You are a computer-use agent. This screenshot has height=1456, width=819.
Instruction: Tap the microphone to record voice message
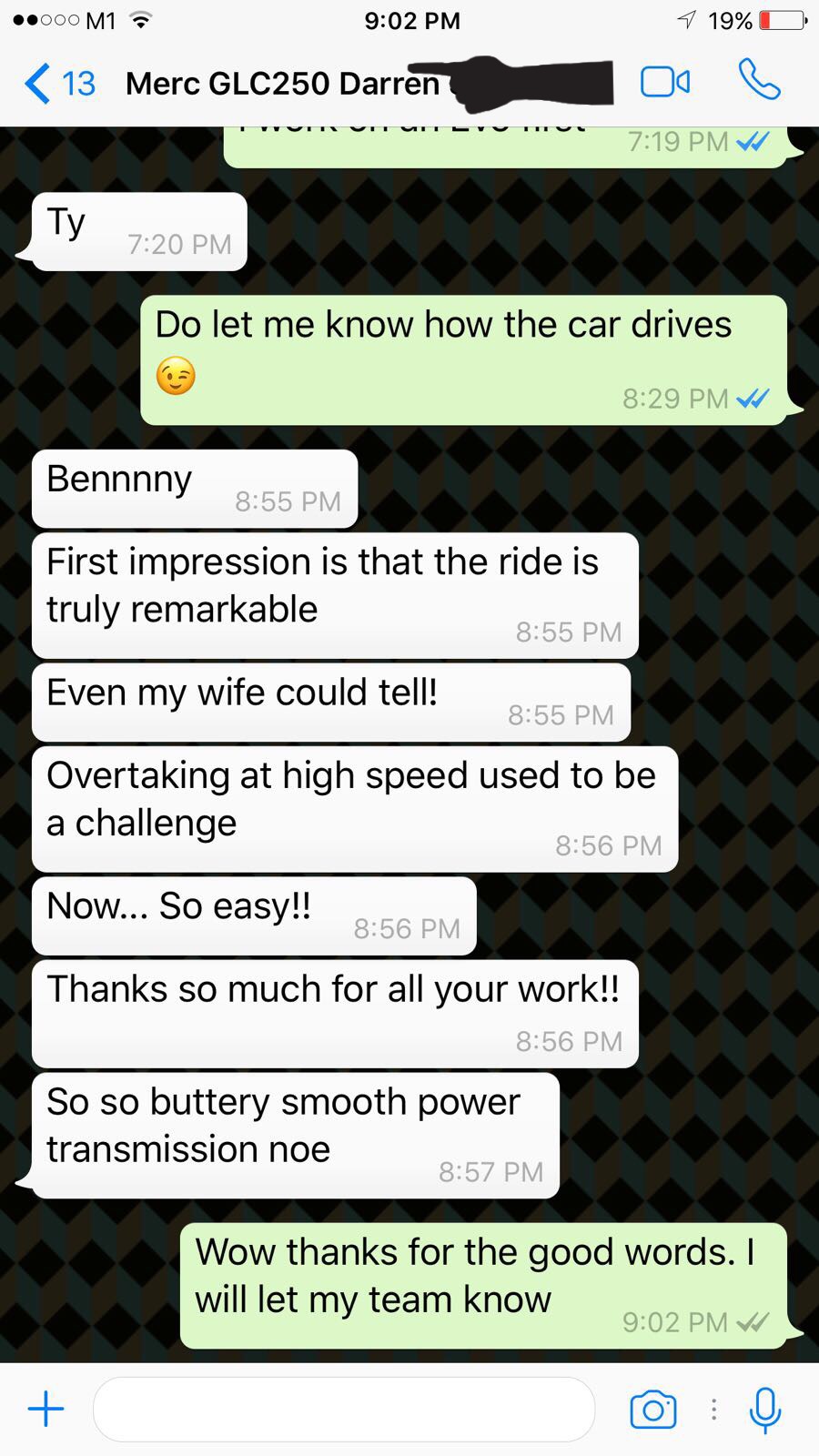(764, 1410)
